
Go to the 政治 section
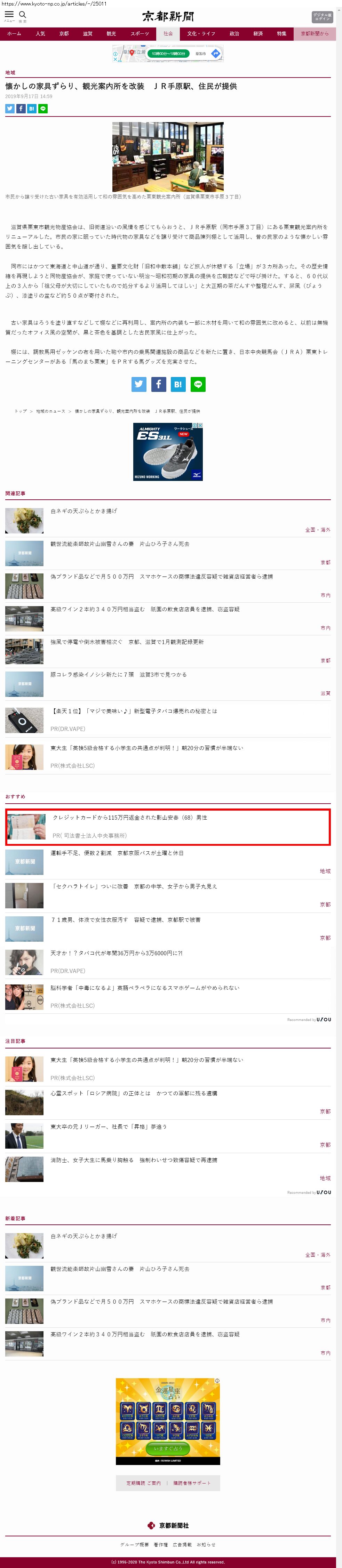pyautogui.click(x=234, y=34)
